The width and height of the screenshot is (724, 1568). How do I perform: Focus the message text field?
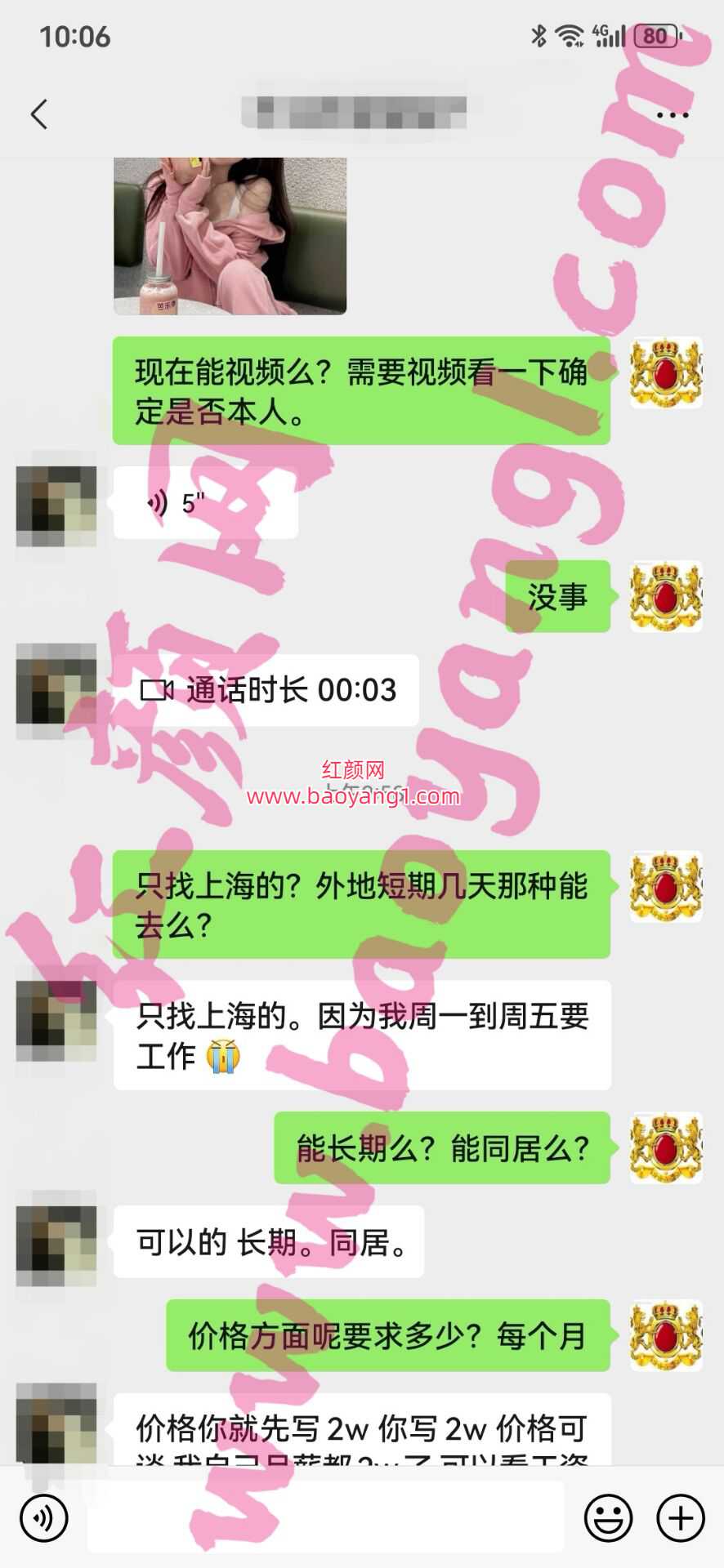325,1519
